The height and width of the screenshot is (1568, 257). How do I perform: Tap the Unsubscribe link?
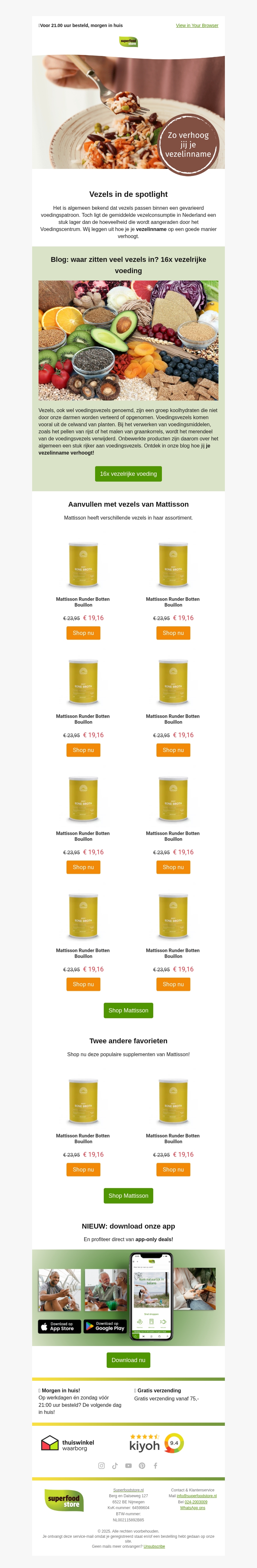click(154, 1546)
